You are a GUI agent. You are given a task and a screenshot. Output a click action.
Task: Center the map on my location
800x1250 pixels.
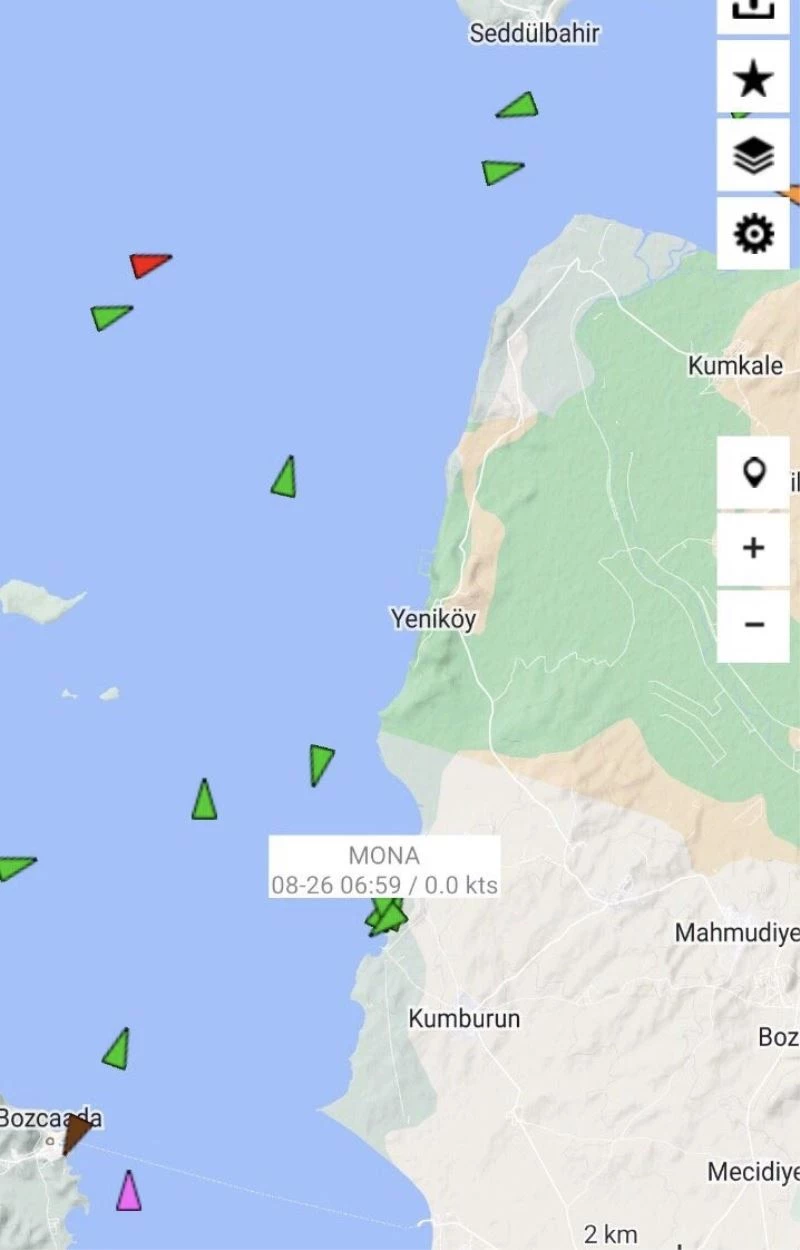coord(753,472)
